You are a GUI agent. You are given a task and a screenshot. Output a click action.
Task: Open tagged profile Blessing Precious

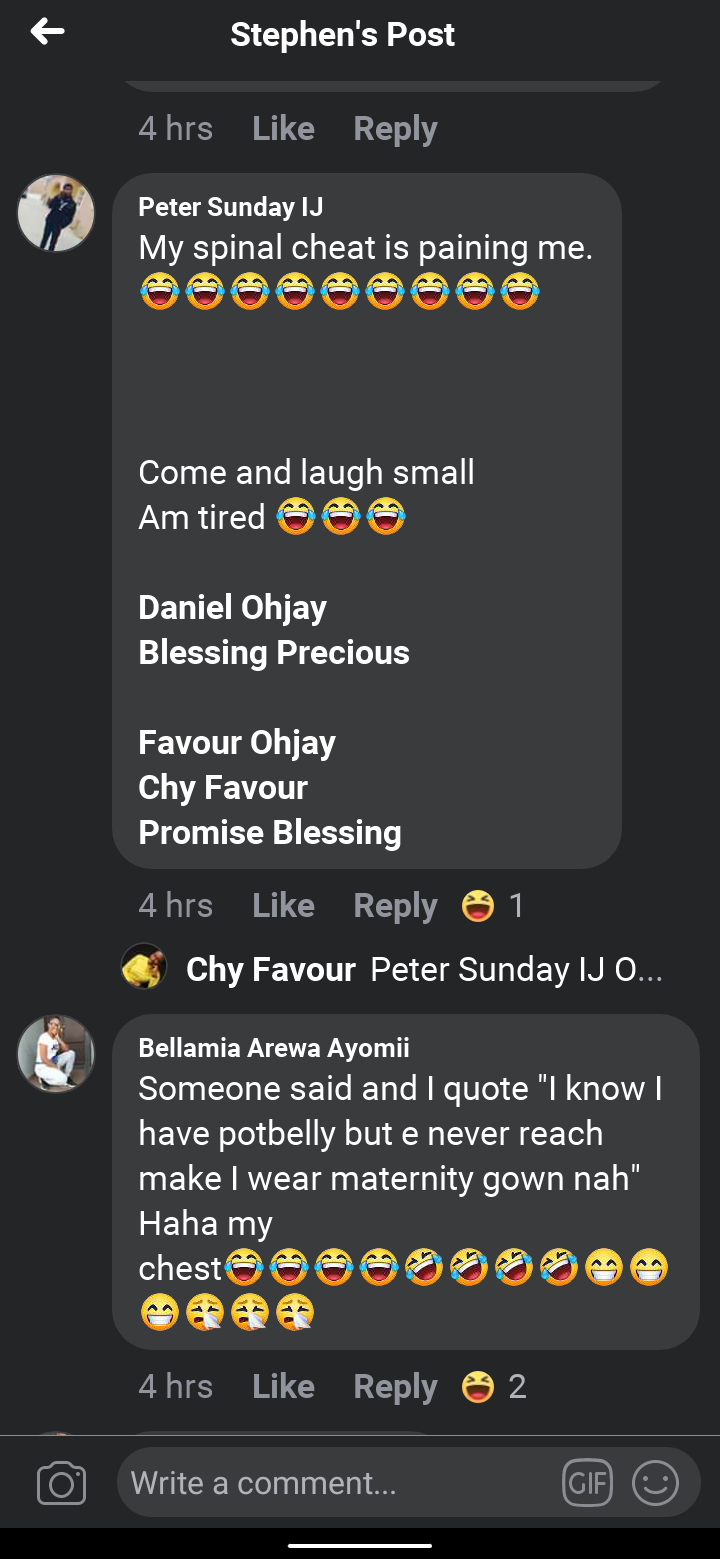pyautogui.click(x=274, y=652)
